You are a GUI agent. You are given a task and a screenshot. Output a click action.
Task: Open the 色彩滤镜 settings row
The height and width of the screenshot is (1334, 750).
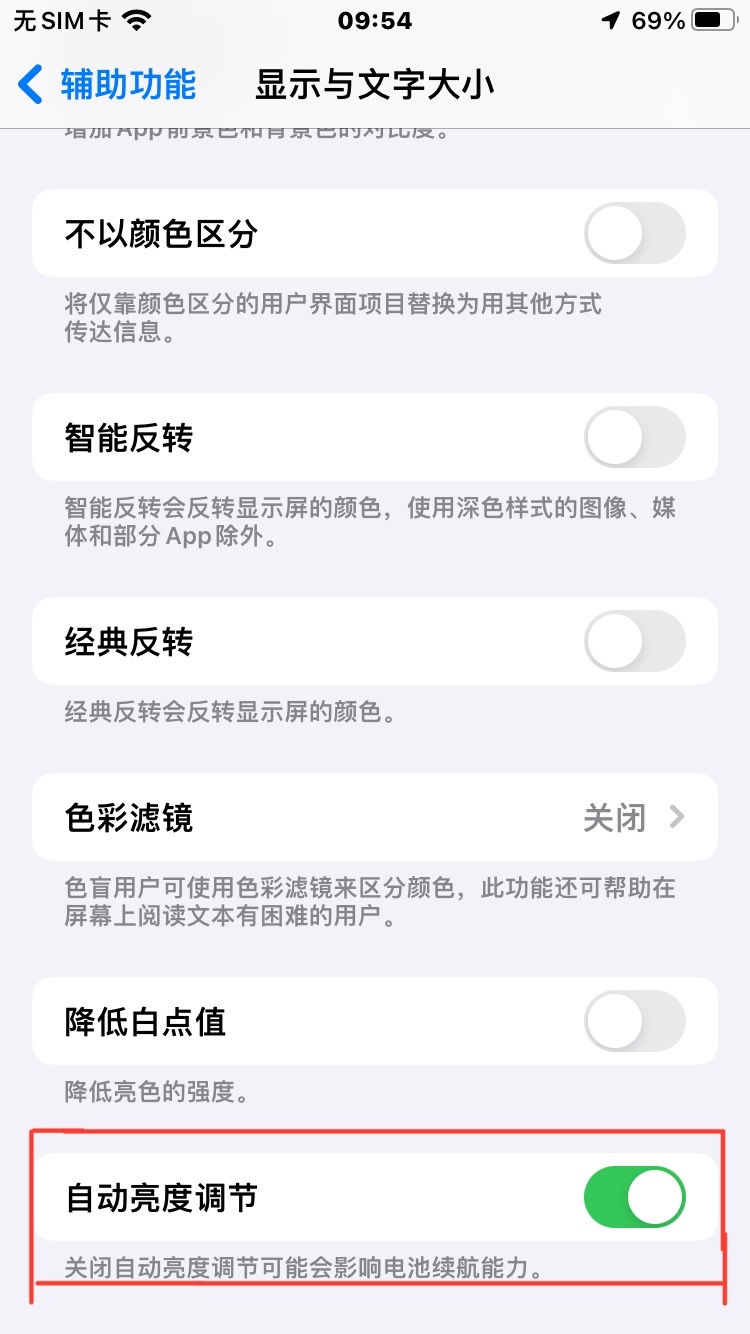[x=375, y=817]
